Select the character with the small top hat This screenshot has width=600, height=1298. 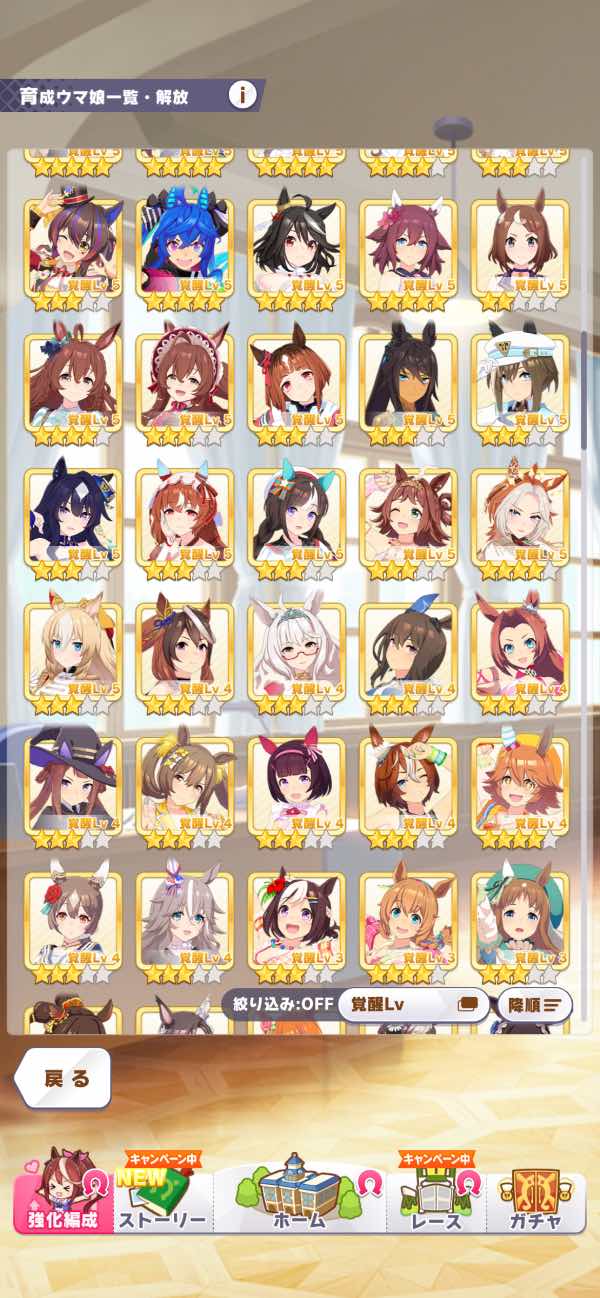point(73,250)
